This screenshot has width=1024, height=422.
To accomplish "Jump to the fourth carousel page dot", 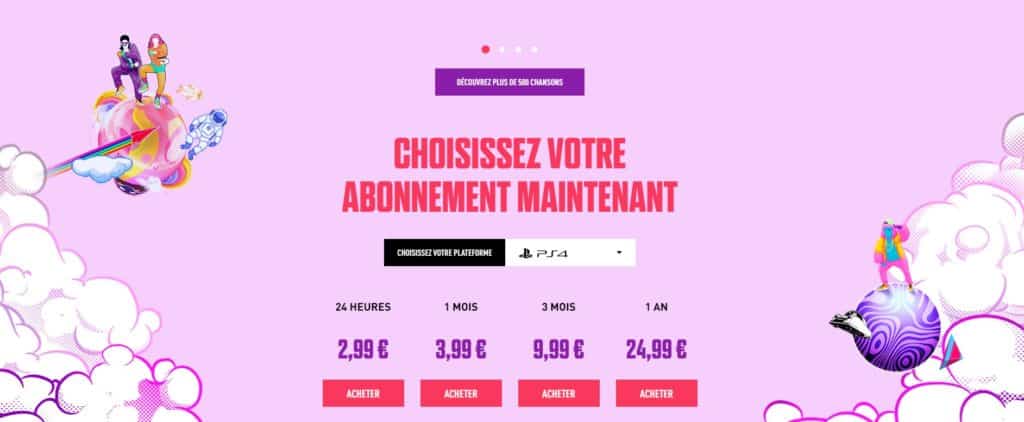I will 534,48.
